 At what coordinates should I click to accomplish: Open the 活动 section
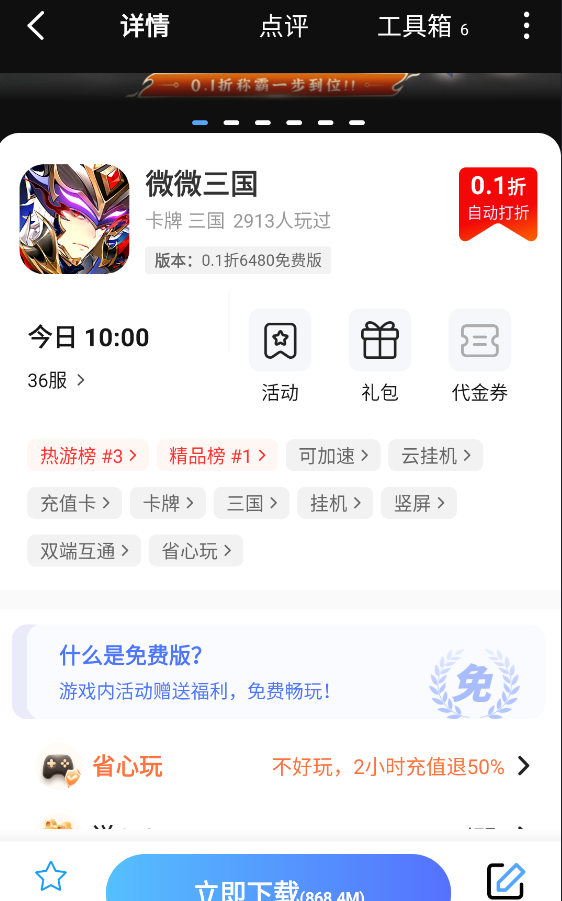[x=280, y=356]
